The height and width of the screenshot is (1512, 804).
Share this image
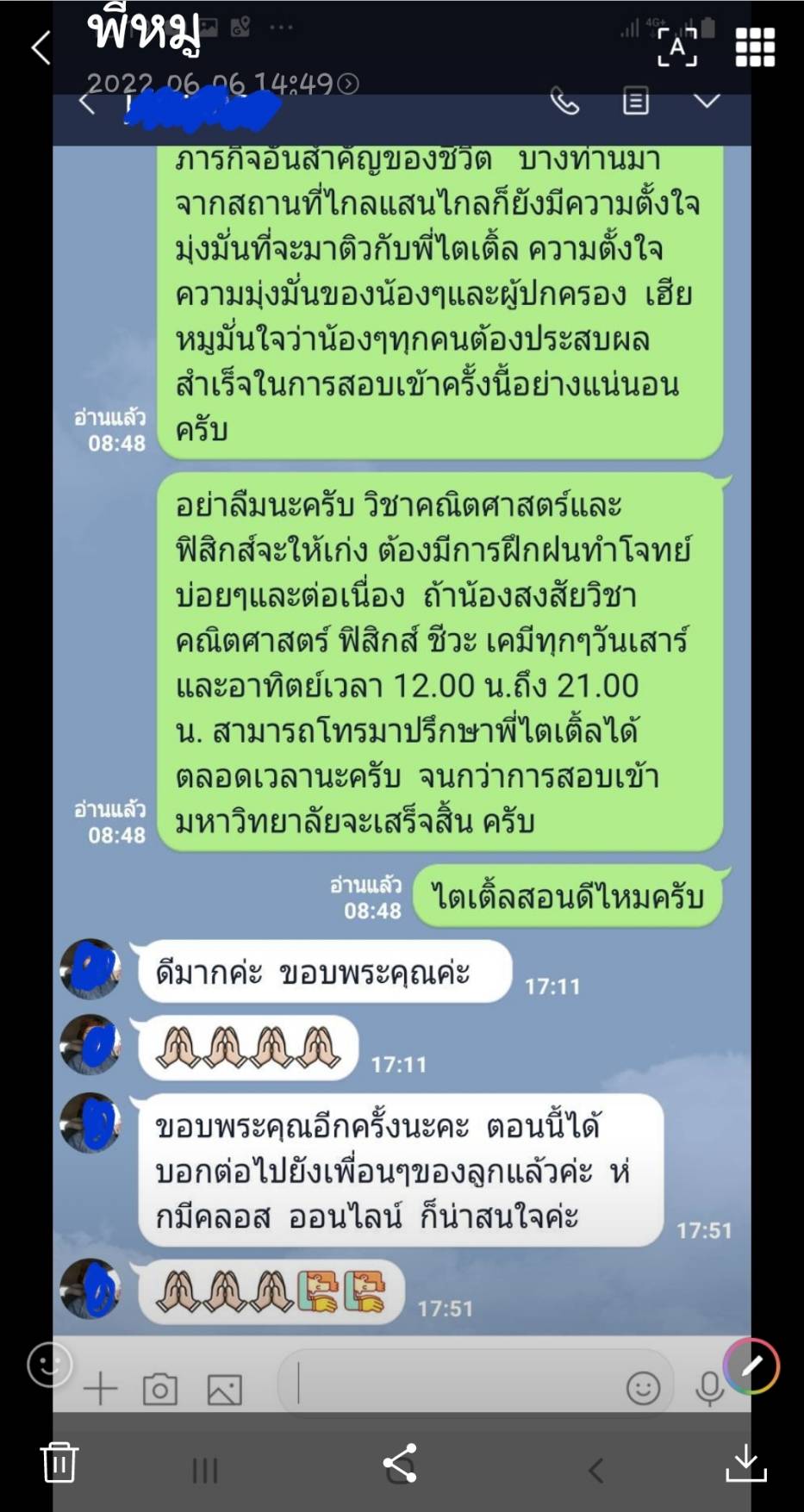click(400, 1463)
